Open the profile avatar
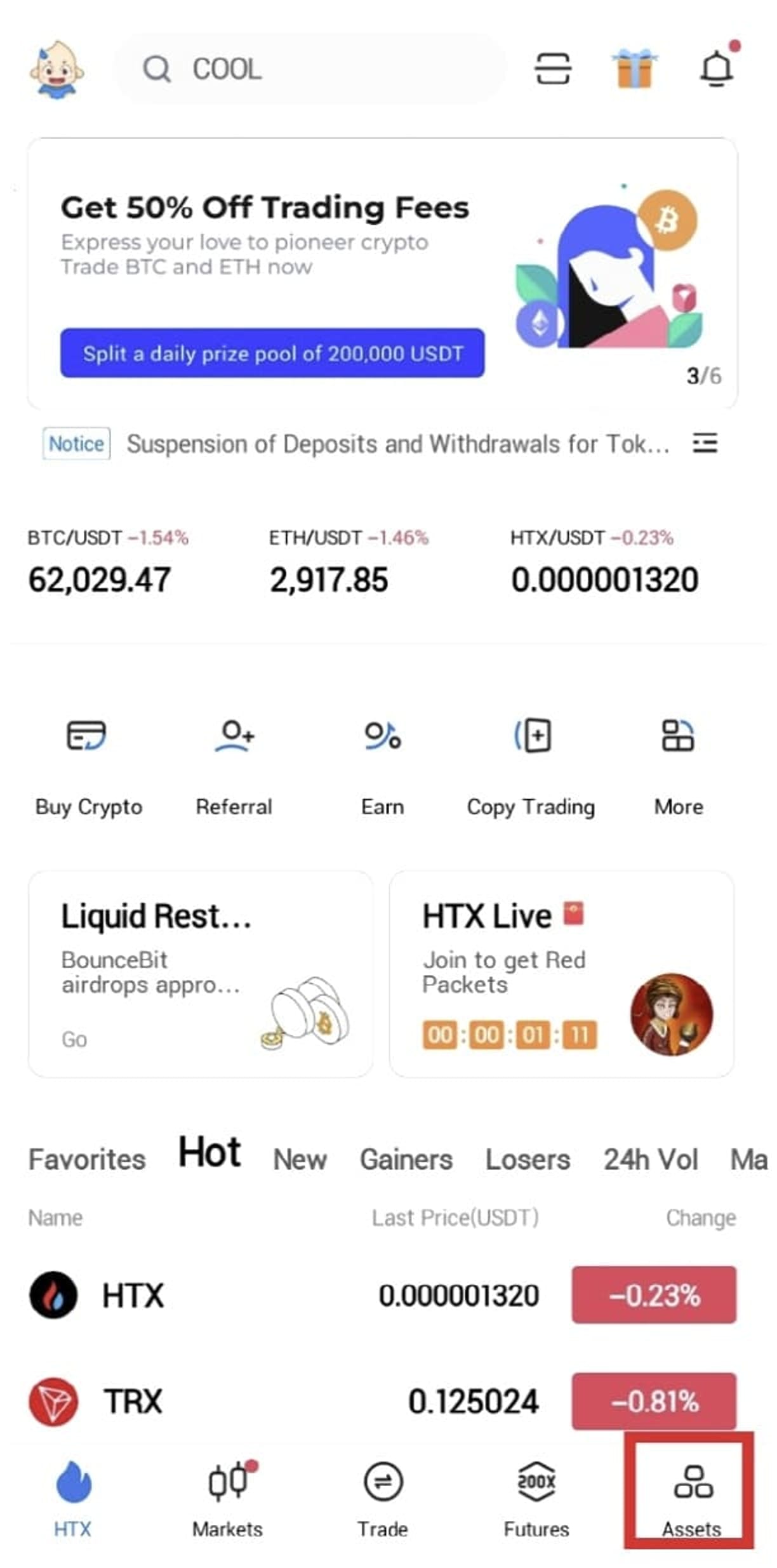The image size is (777, 1568). pos(56,70)
